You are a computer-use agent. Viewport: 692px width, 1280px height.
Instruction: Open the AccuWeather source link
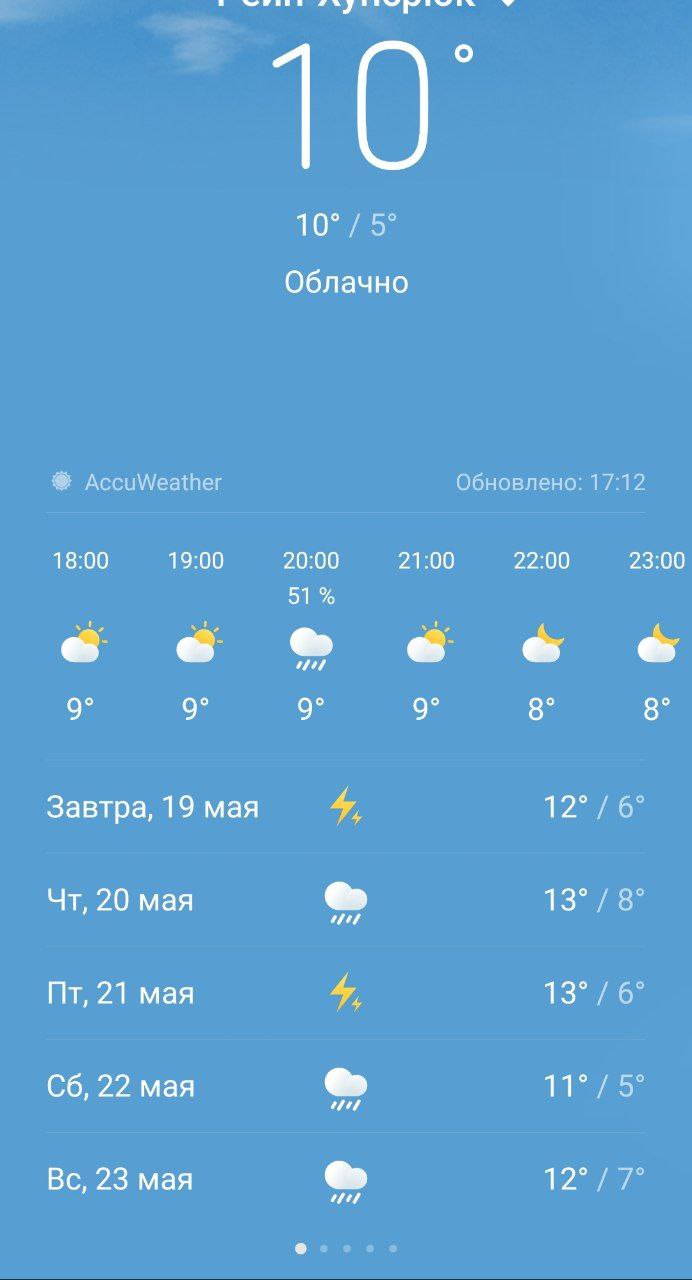137,482
